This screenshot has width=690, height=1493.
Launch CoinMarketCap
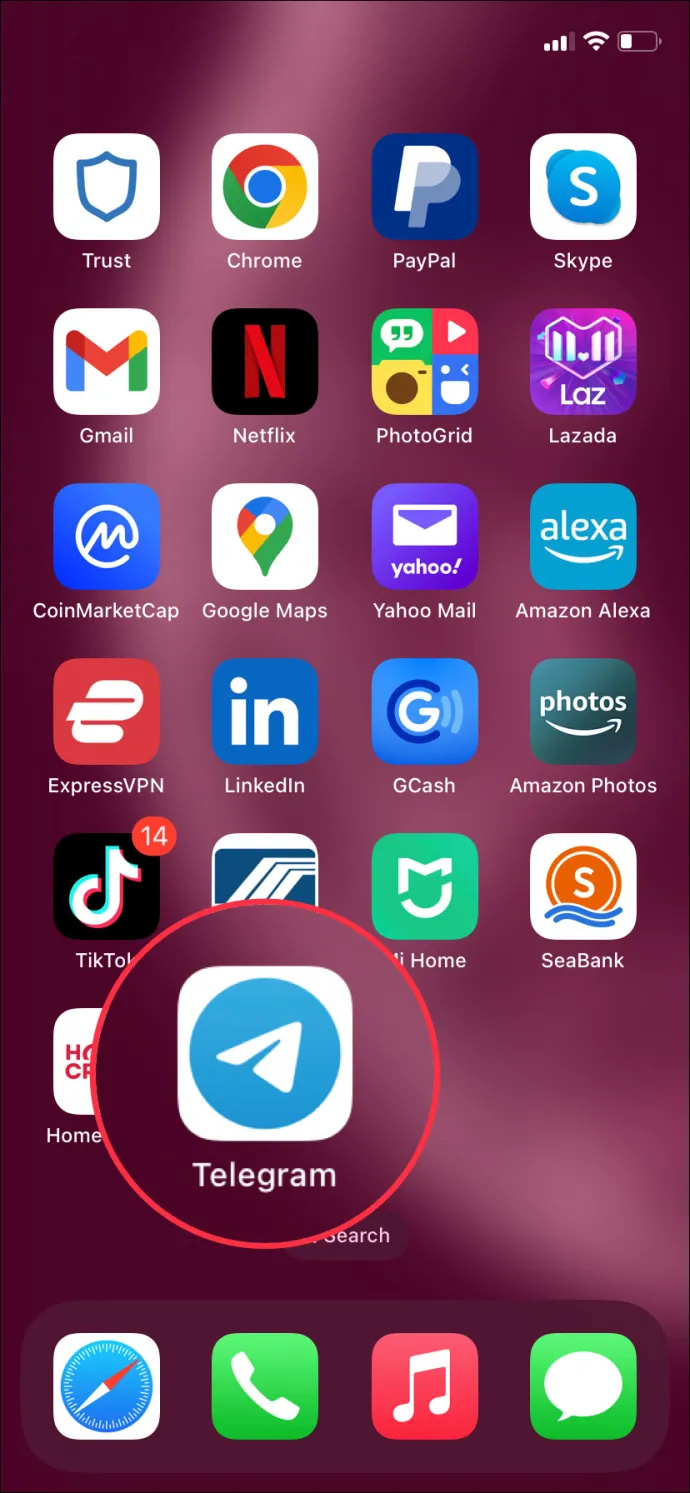point(106,537)
